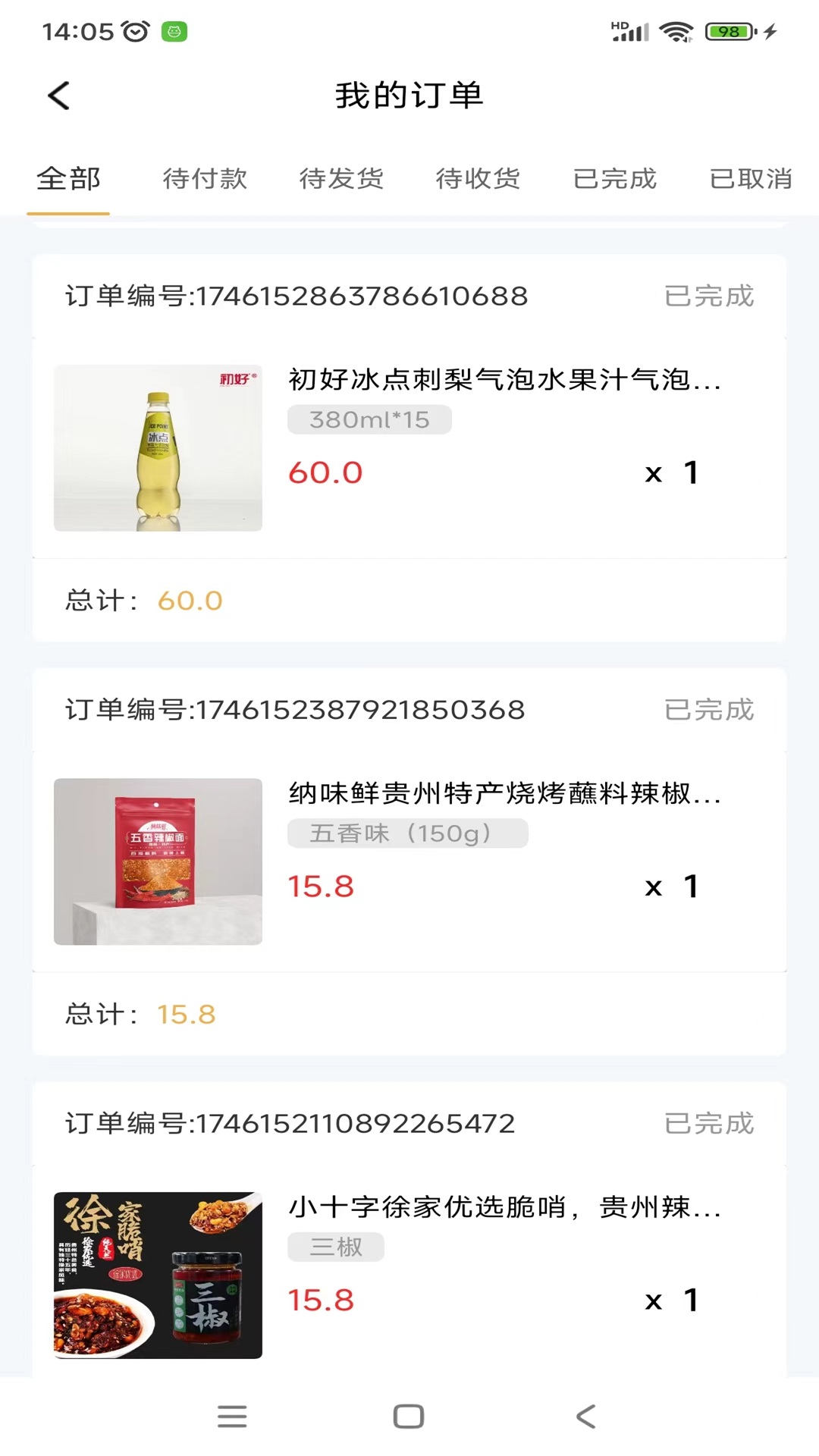The height and width of the screenshot is (1456, 819).
Task: Tap the back button in navigation bar
Action: (x=584, y=1415)
